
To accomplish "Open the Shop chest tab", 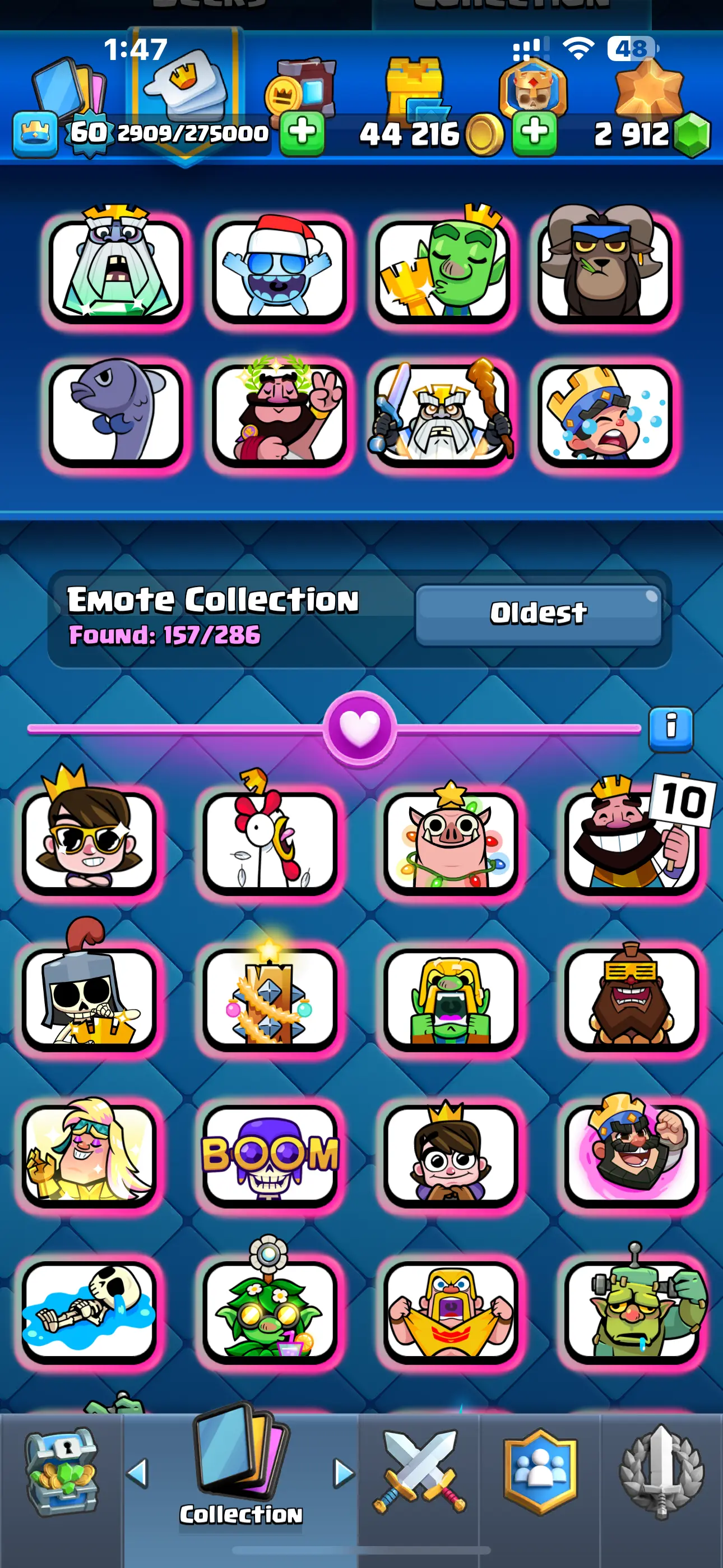I will point(61,1472).
